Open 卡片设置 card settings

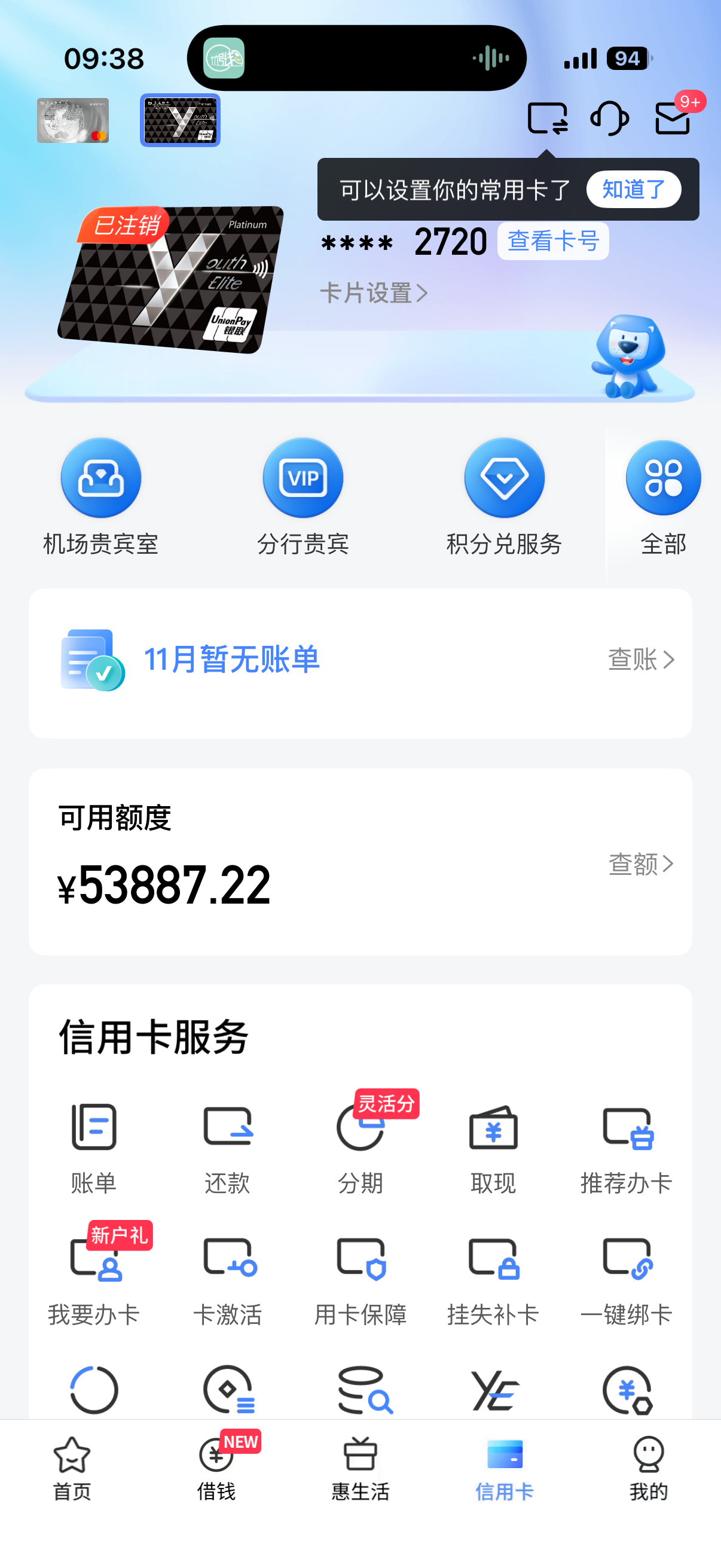[x=374, y=293]
